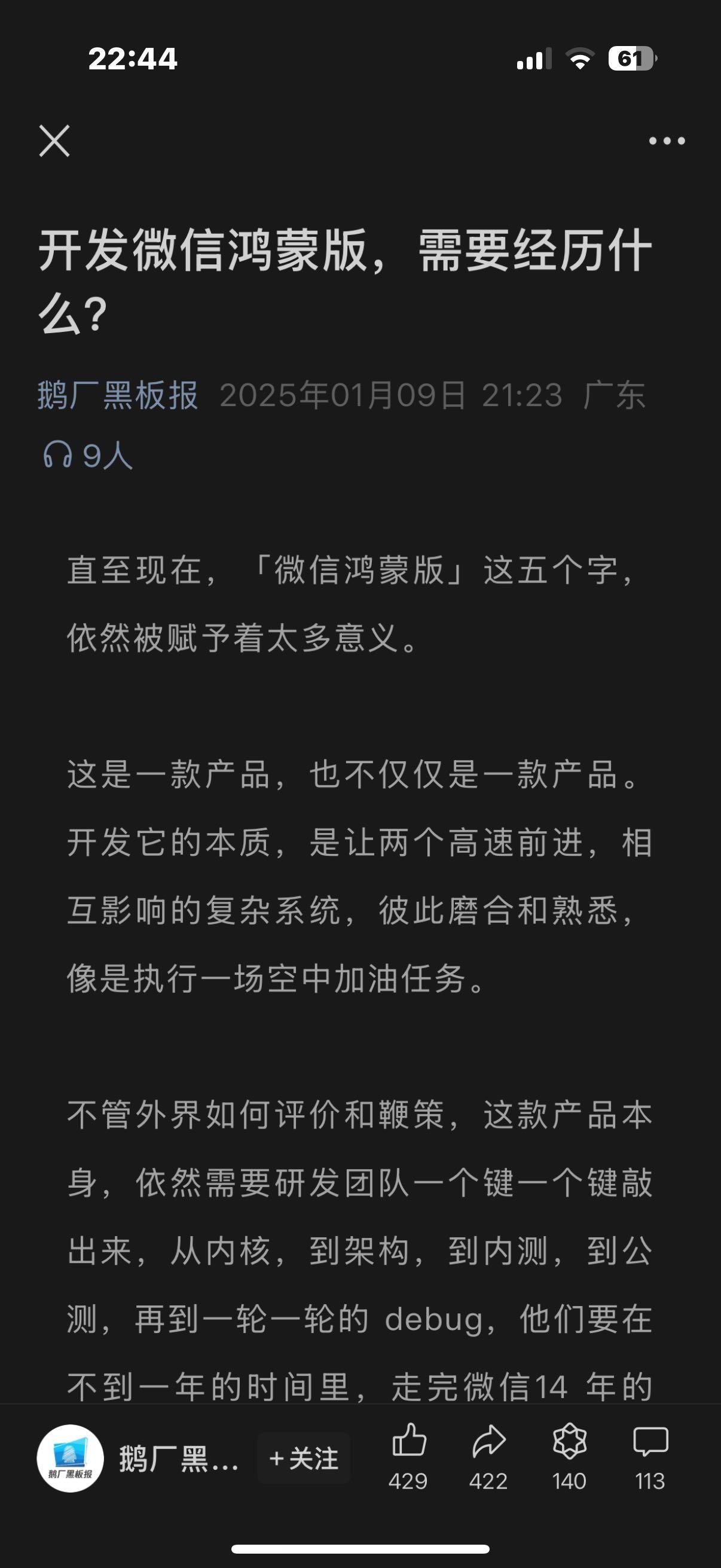Screen dimensions: 721x1568
Task: Open 鹅厂黑板报 account link under title
Action: (x=118, y=395)
